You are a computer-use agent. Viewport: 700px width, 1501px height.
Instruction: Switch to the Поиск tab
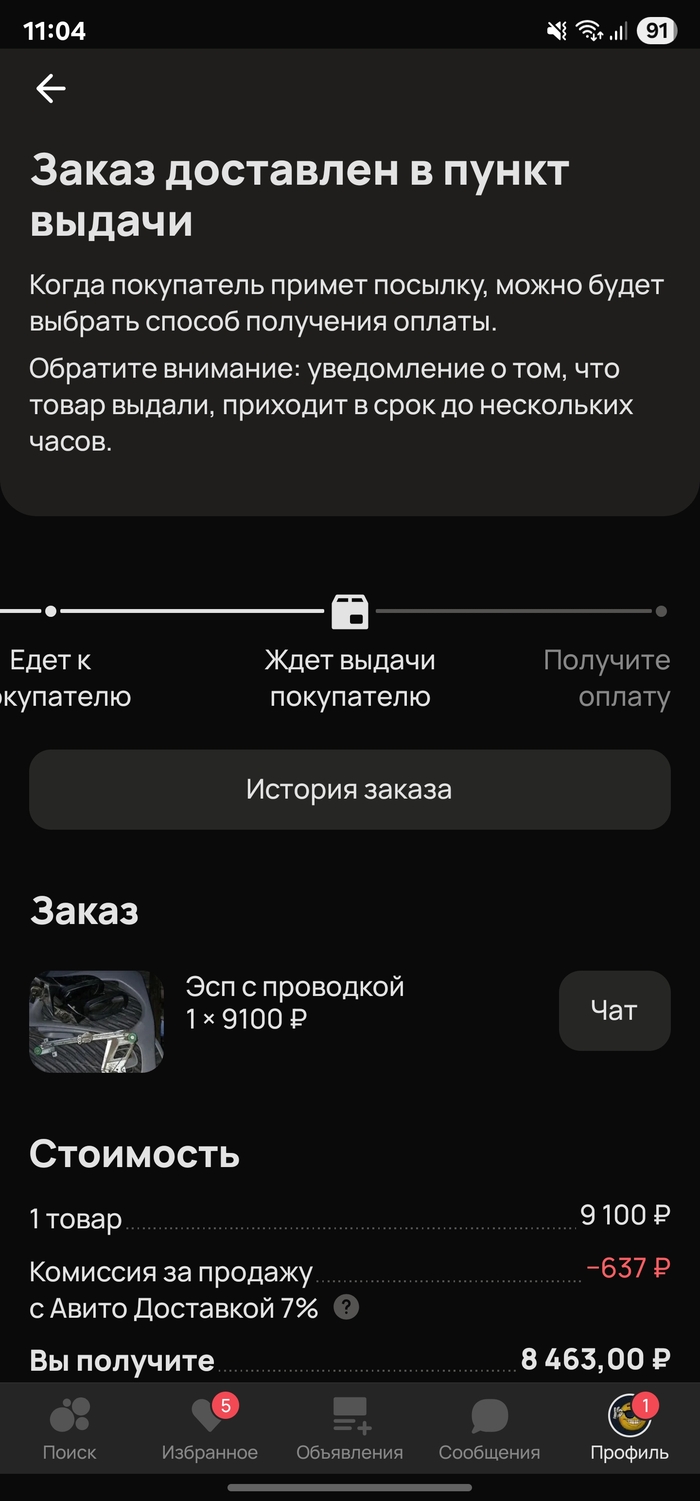(x=70, y=1428)
